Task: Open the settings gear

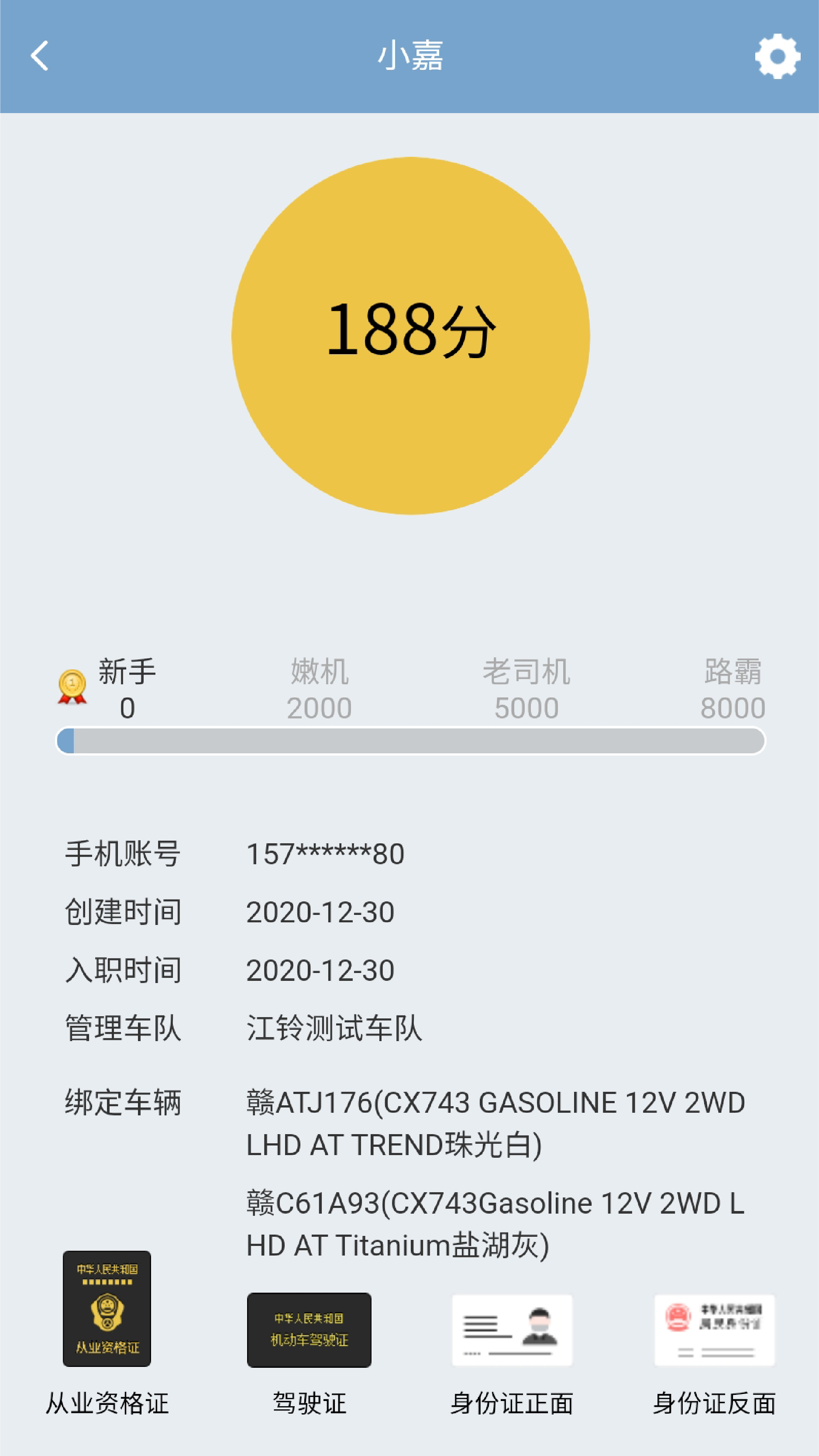Action: point(777,56)
